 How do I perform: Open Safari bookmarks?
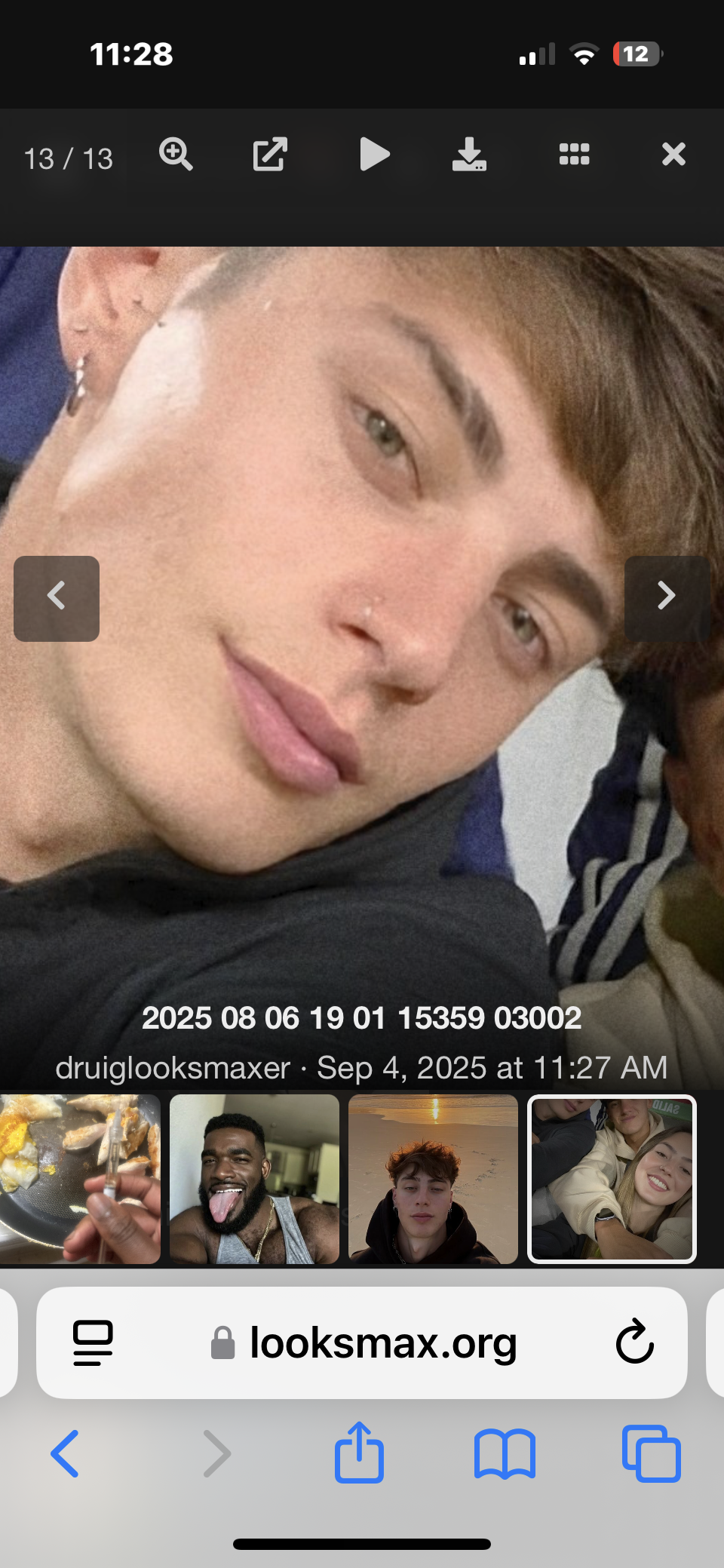505,1453
